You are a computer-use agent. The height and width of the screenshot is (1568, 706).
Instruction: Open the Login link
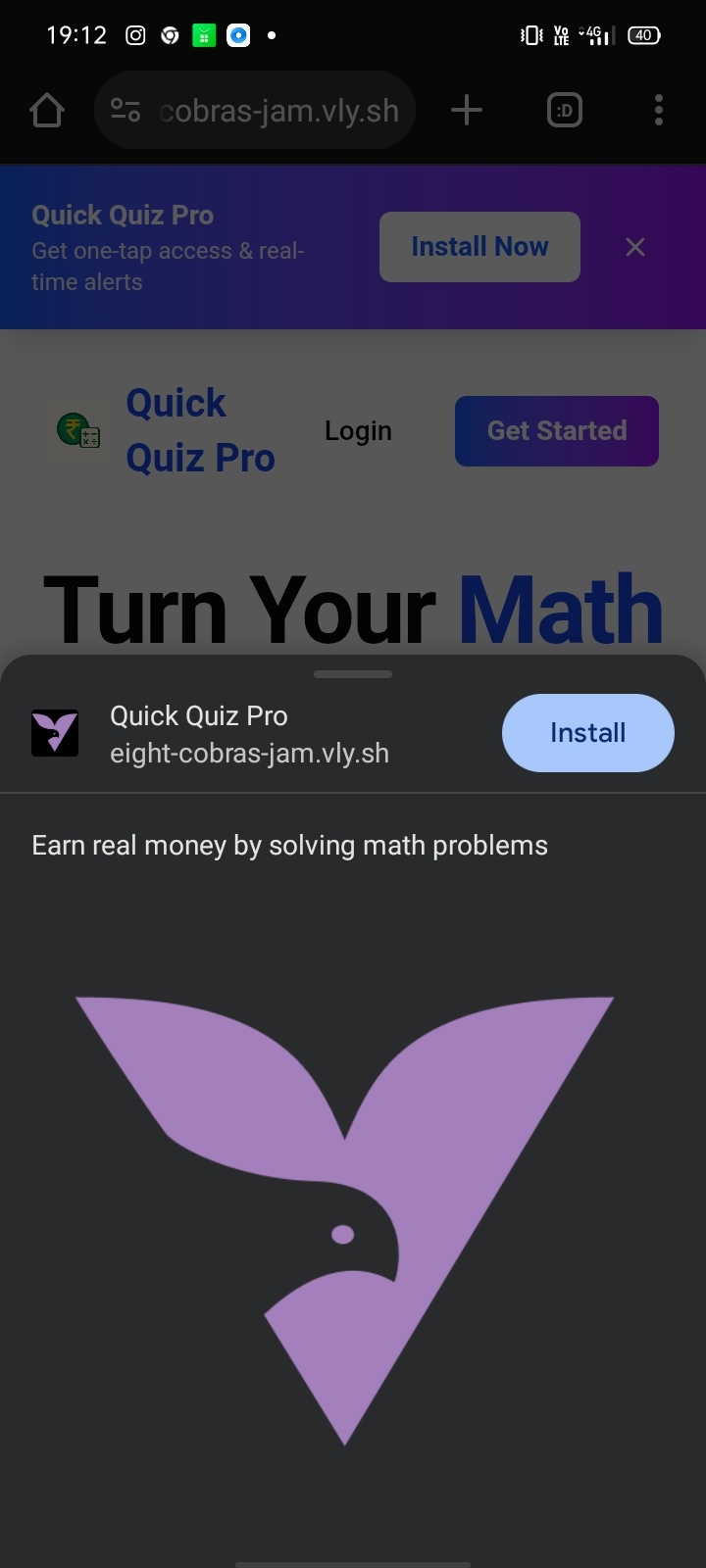358,431
